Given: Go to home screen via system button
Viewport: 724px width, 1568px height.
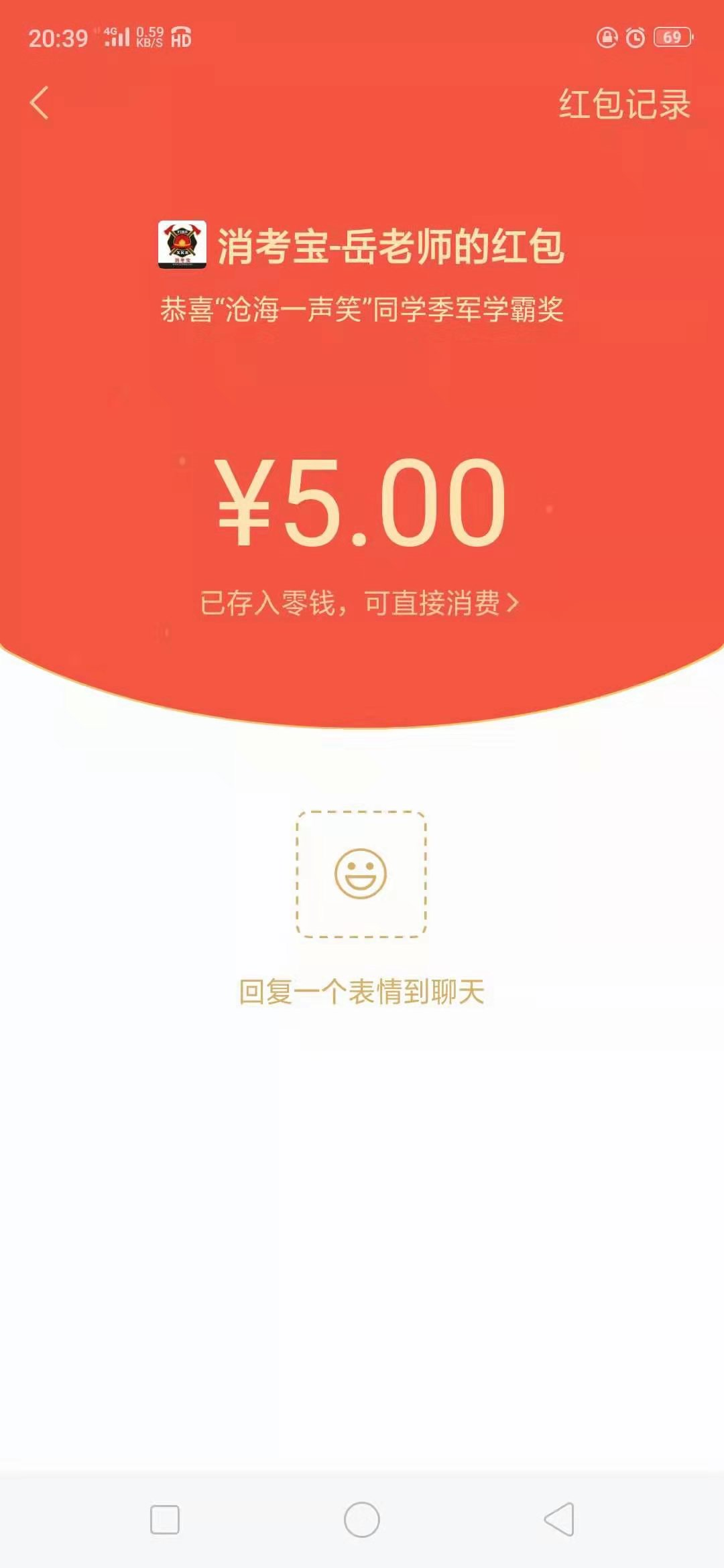Looking at the screenshot, I should [362, 1519].
